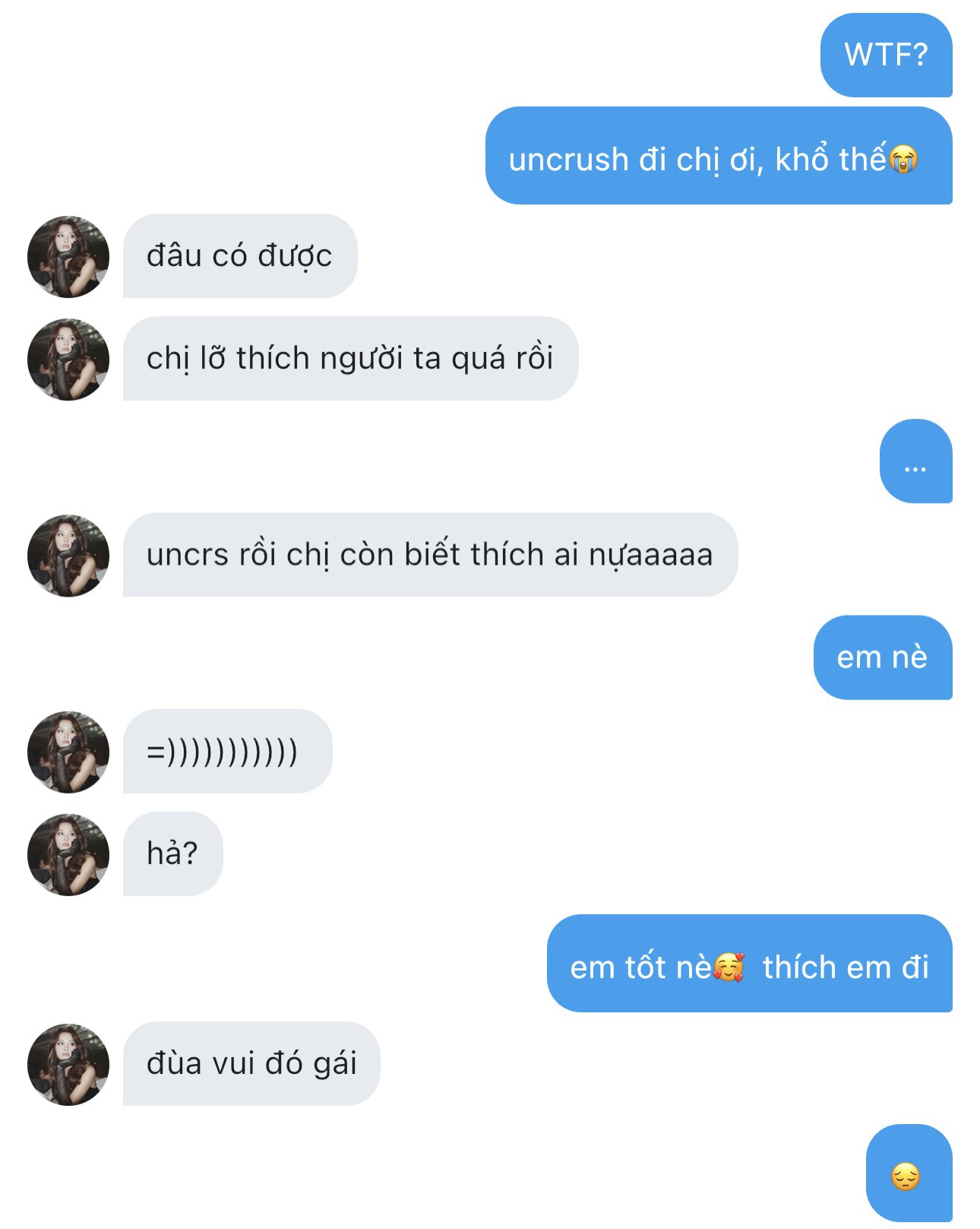Select the "em tốt nè thích em đi" bubble

(x=749, y=964)
